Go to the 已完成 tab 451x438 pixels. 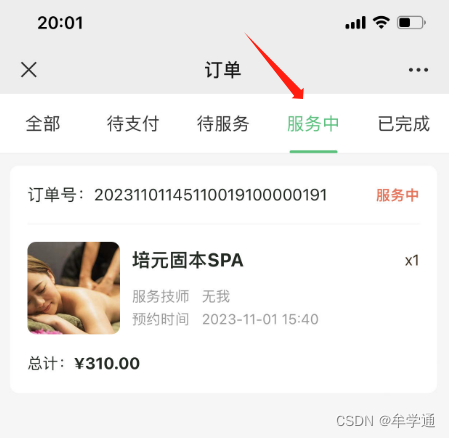(x=404, y=124)
